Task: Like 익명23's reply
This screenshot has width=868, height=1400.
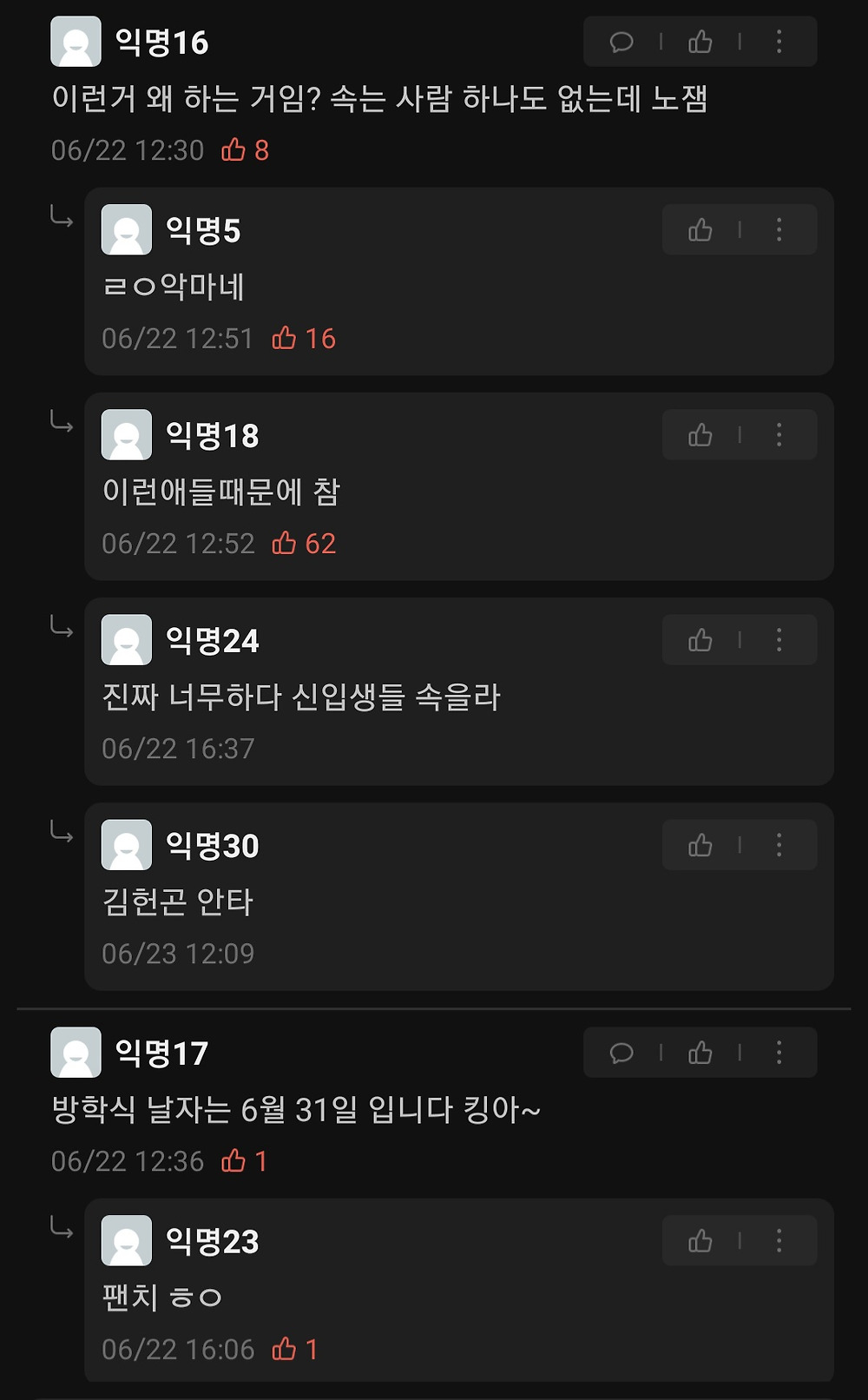Action: click(x=700, y=1241)
